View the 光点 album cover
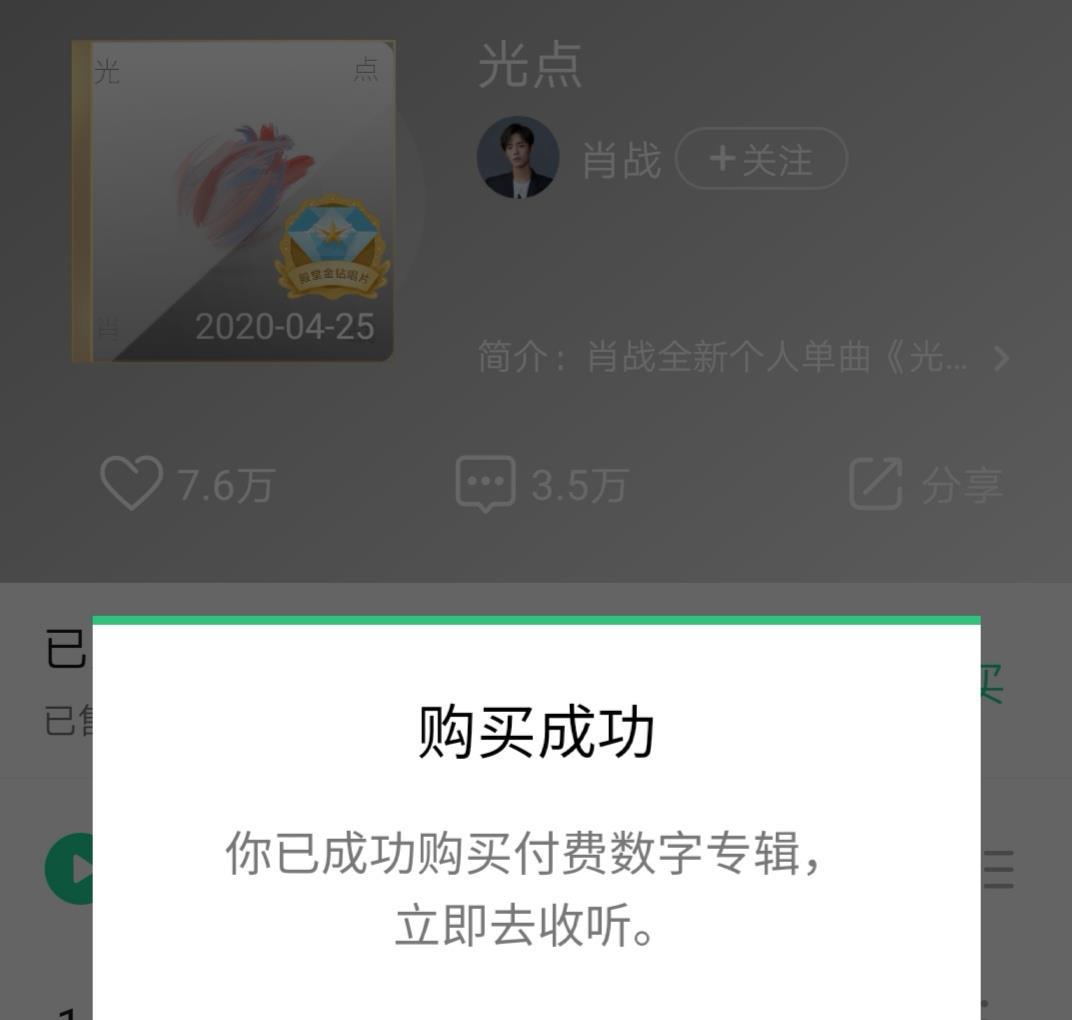Viewport: 1072px width, 1020px height. (234, 201)
